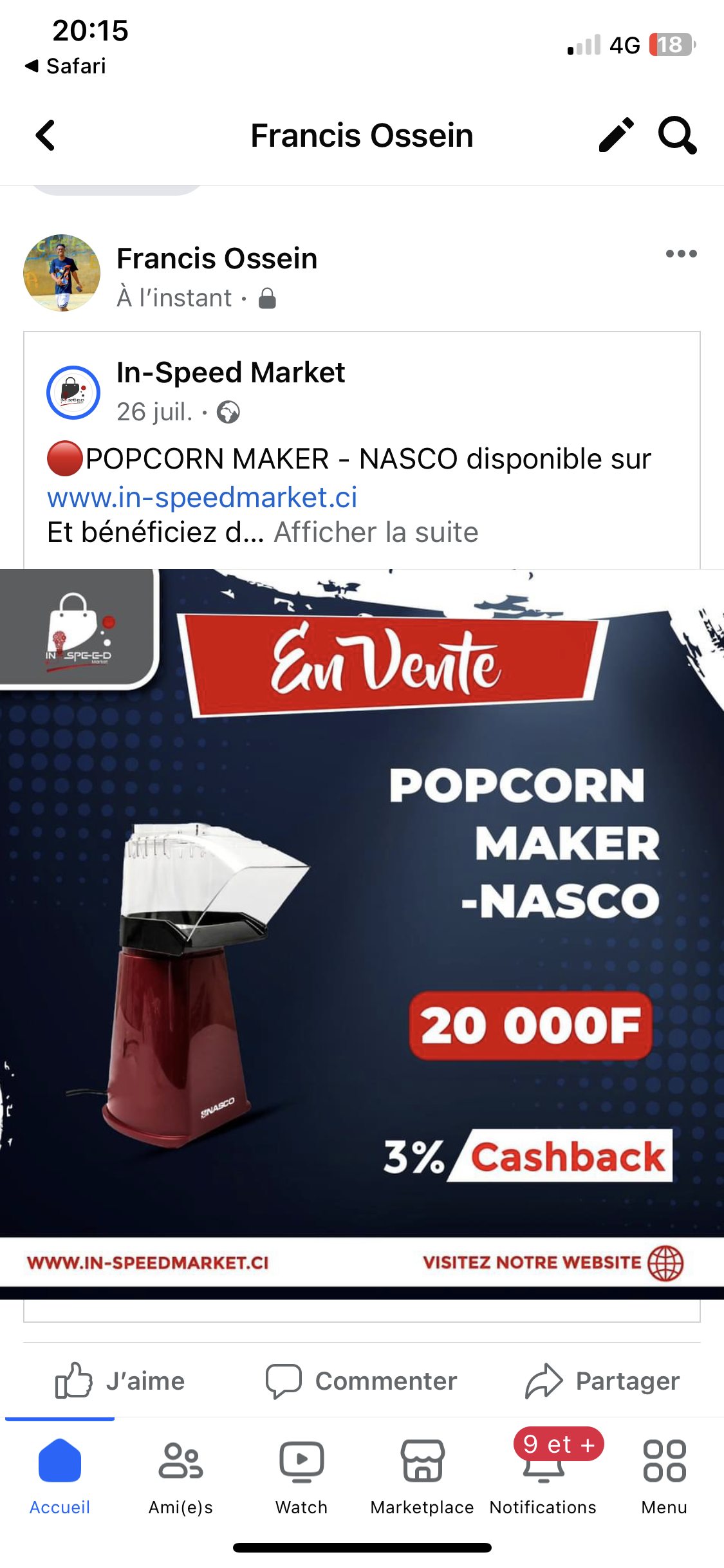Go back using the top-left arrow
The height and width of the screenshot is (1568, 724).
[45, 135]
